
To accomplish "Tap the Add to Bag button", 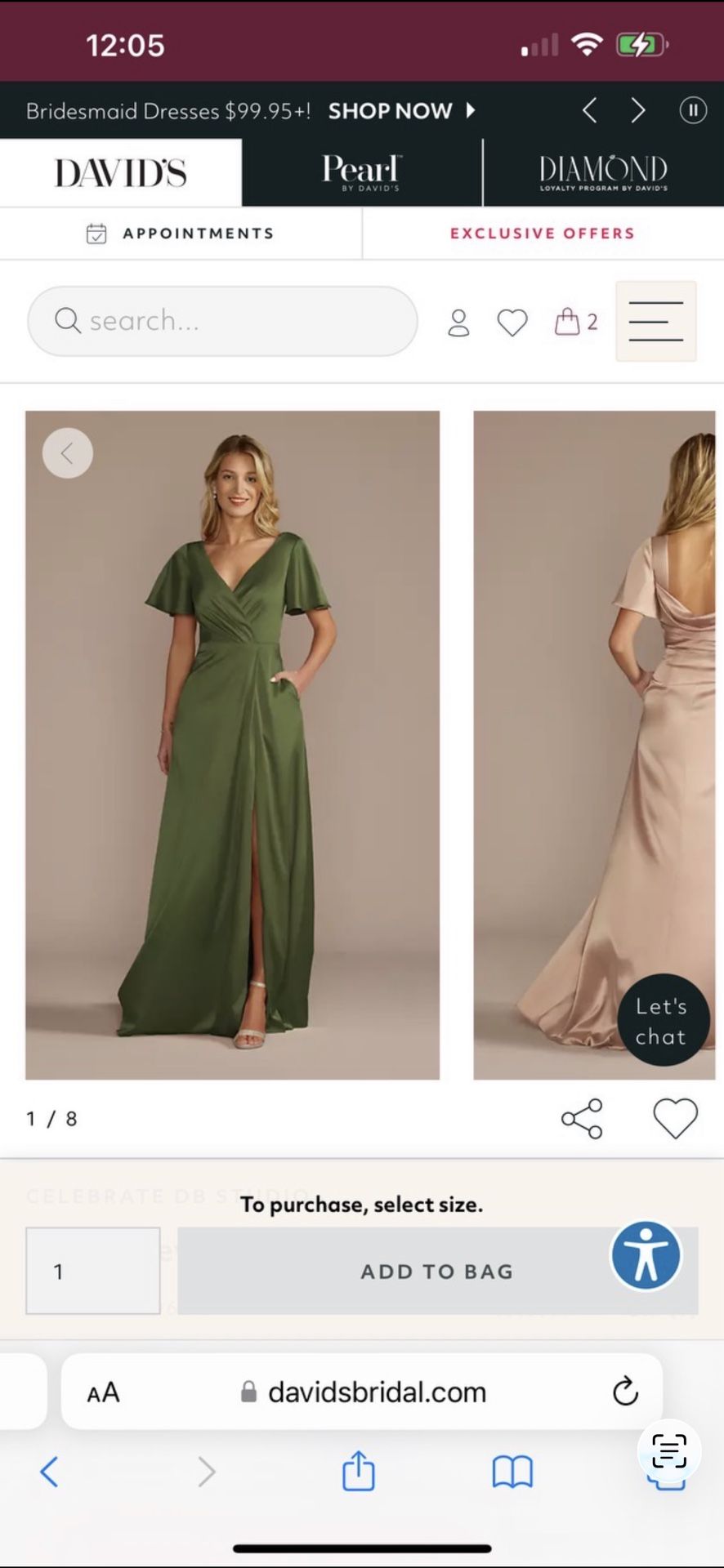I will pyautogui.click(x=437, y=1271).
